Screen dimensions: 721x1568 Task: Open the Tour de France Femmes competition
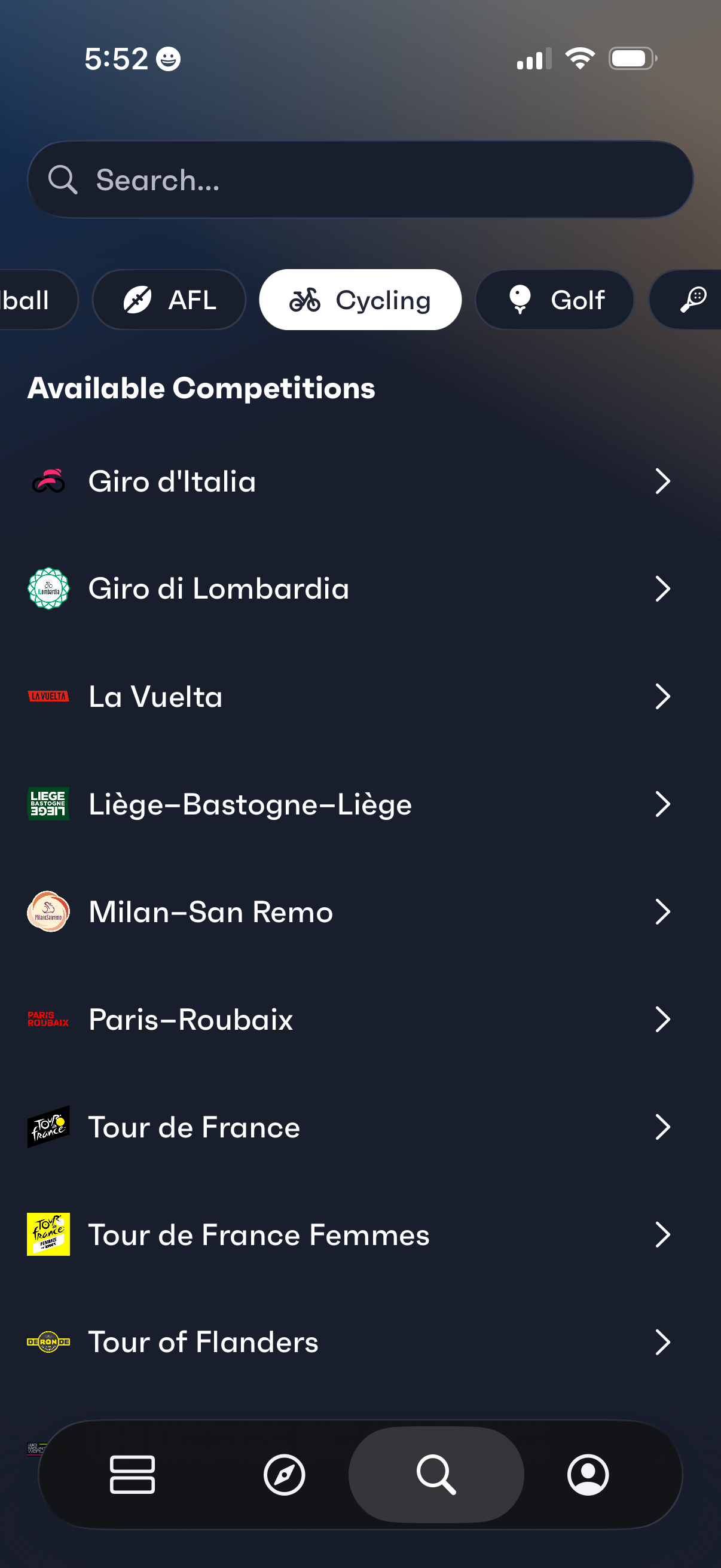(x=259, y=1234)
